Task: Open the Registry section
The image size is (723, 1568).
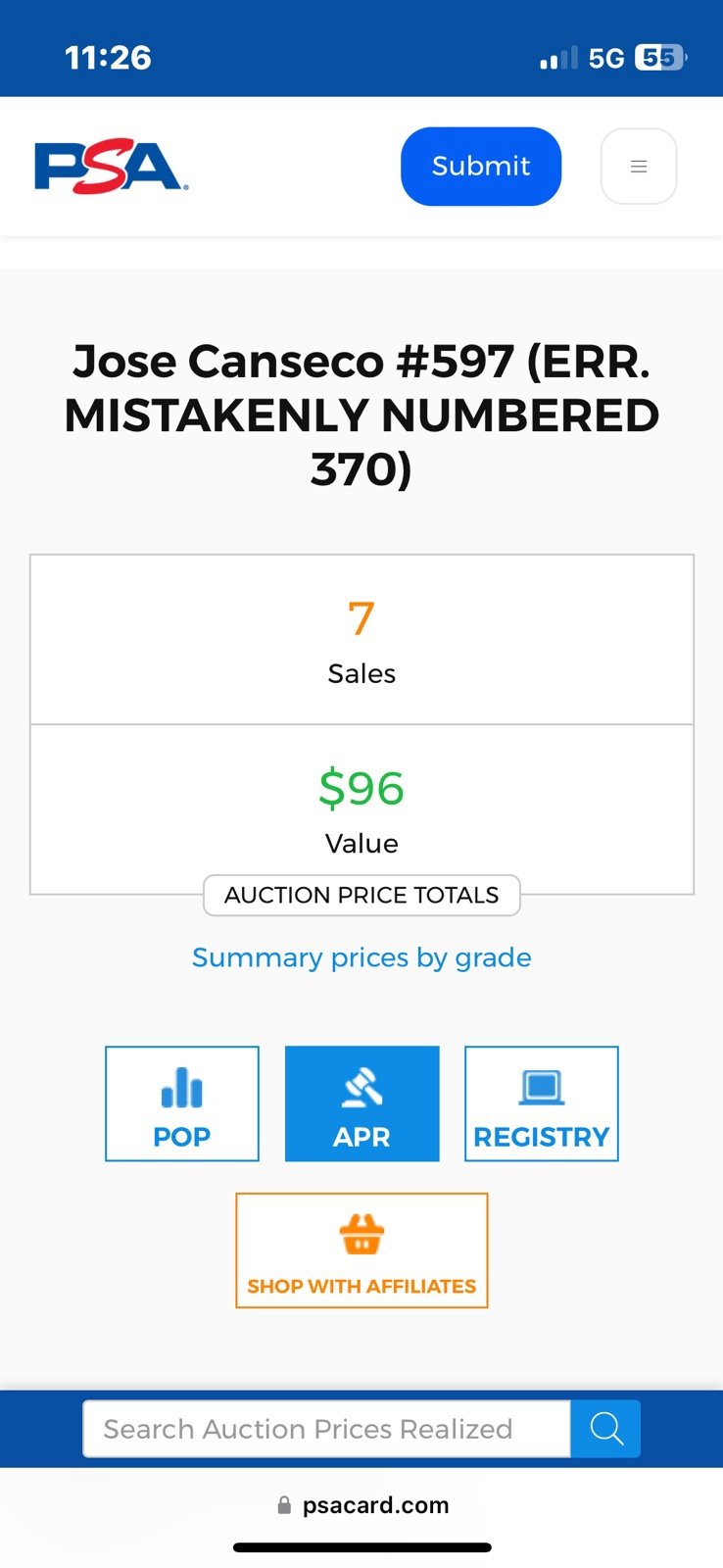Action: coord(541,1103)
